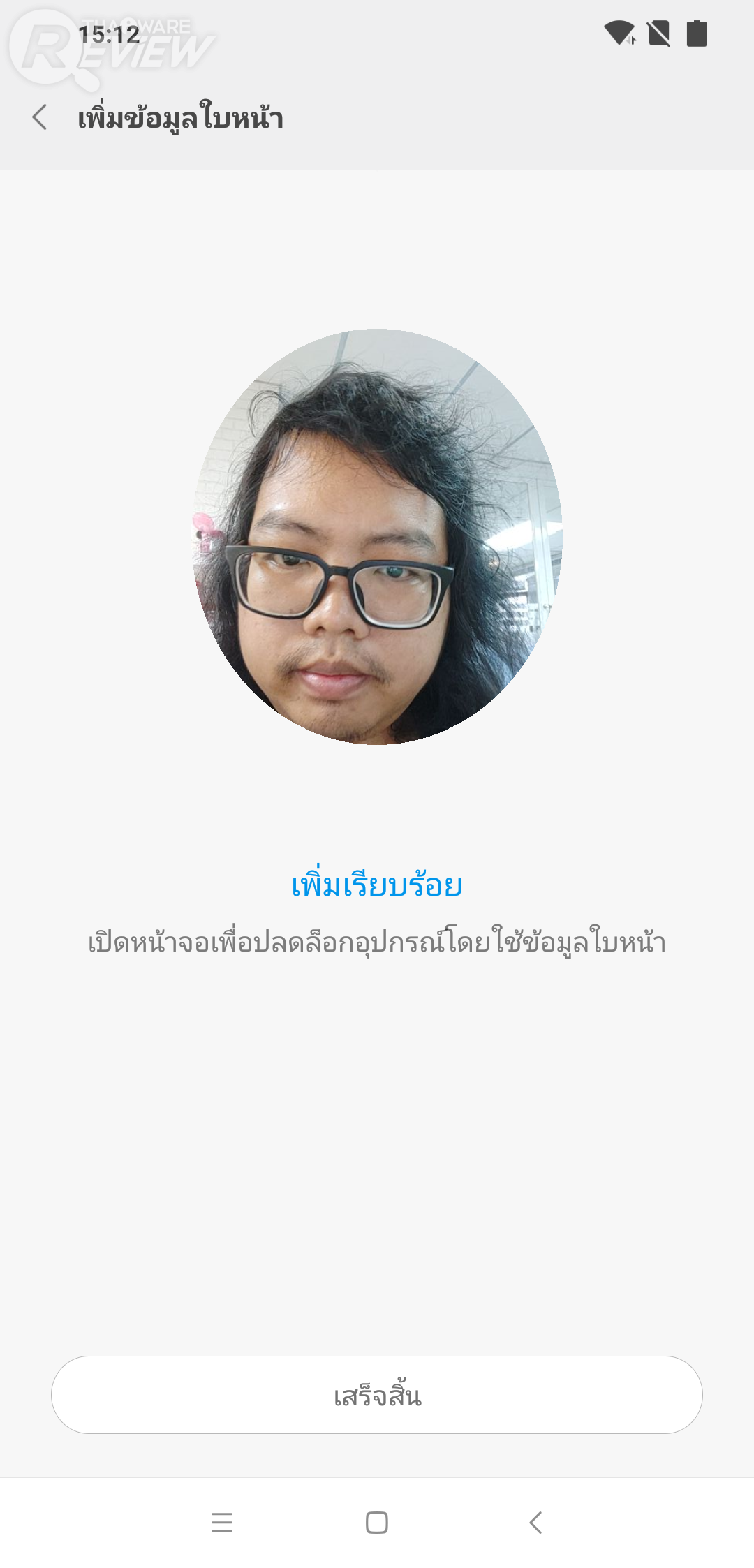Tap the system back button
Viewport: 754px width, 1568px height.
click(x=535, y=1522)
